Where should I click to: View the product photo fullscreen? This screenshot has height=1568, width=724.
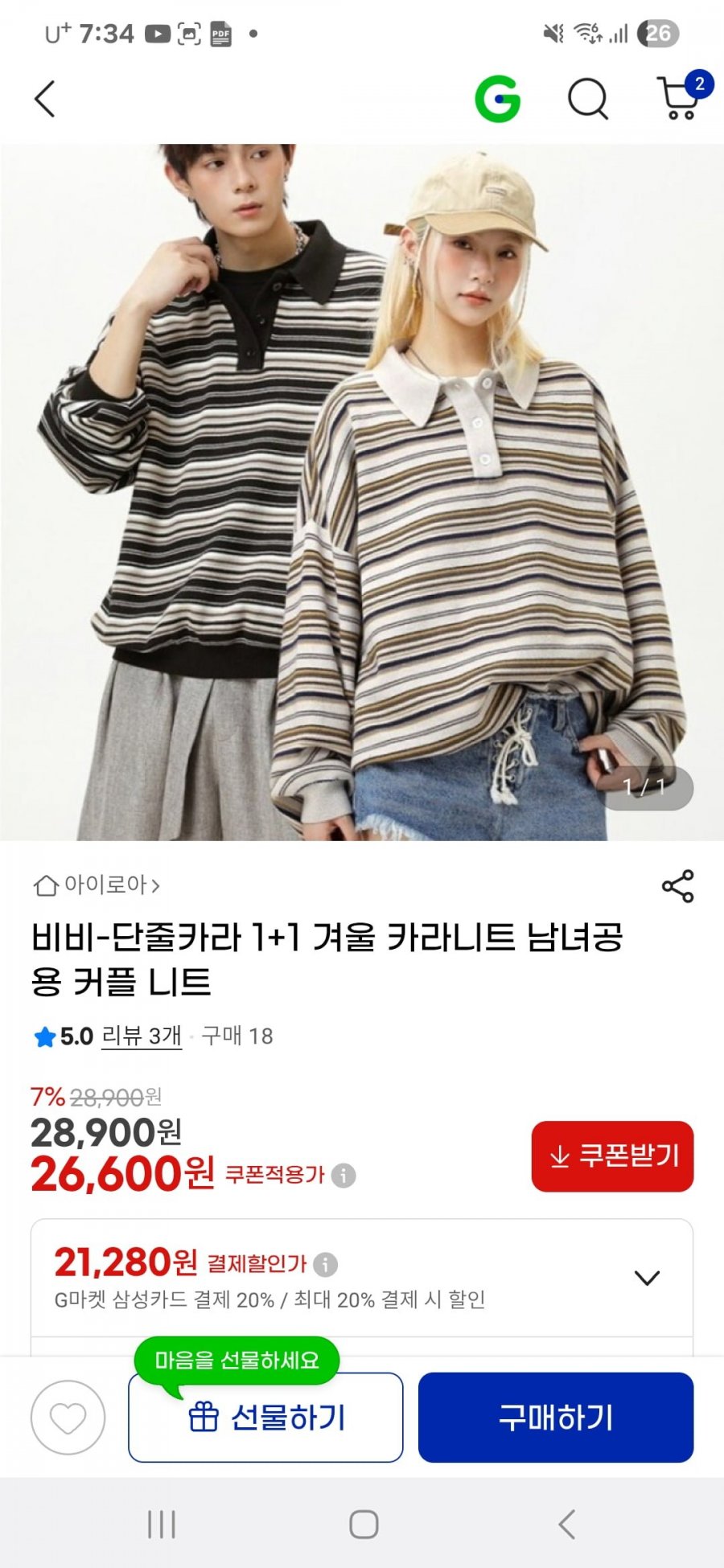[x=362, y=491]
